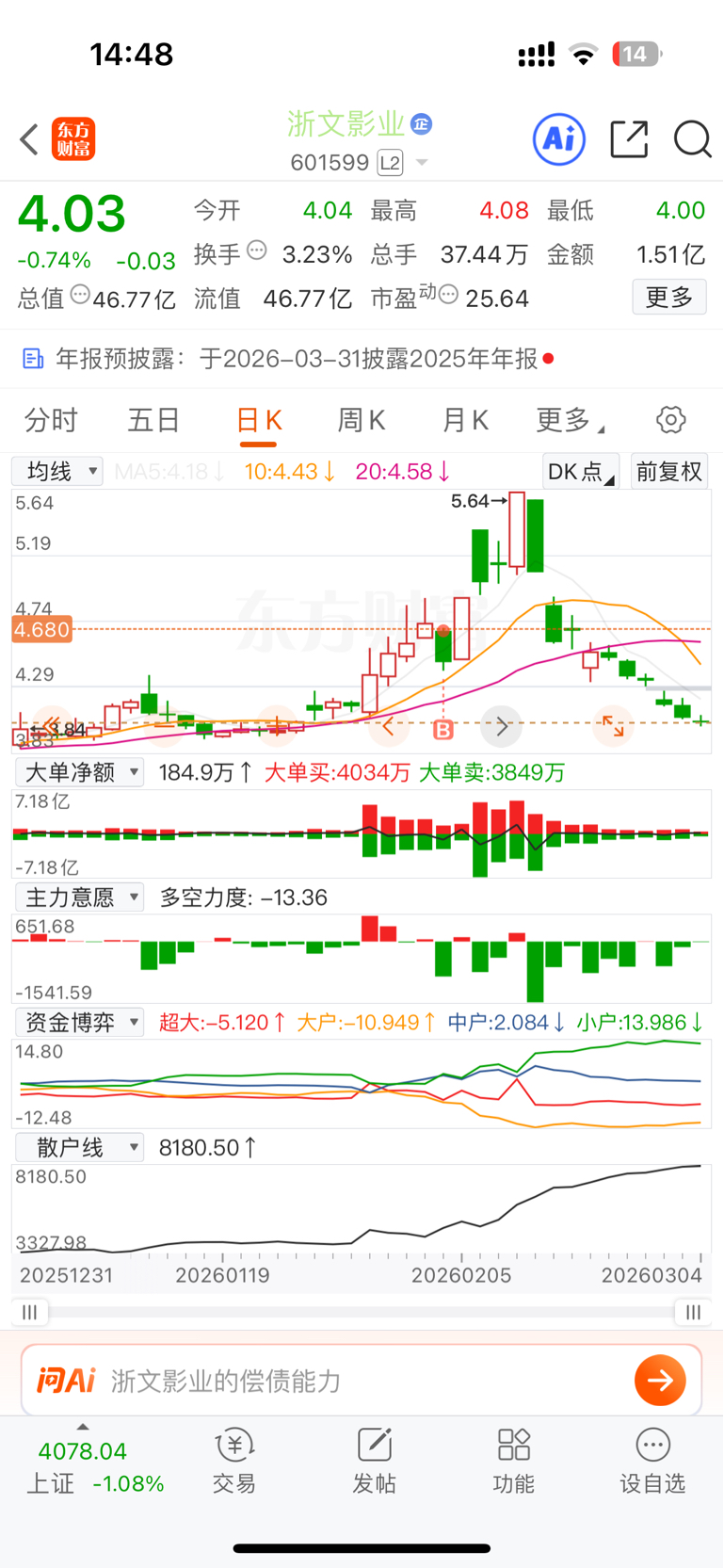
Task: Share this stock page
Action: (x=629, y=139)
